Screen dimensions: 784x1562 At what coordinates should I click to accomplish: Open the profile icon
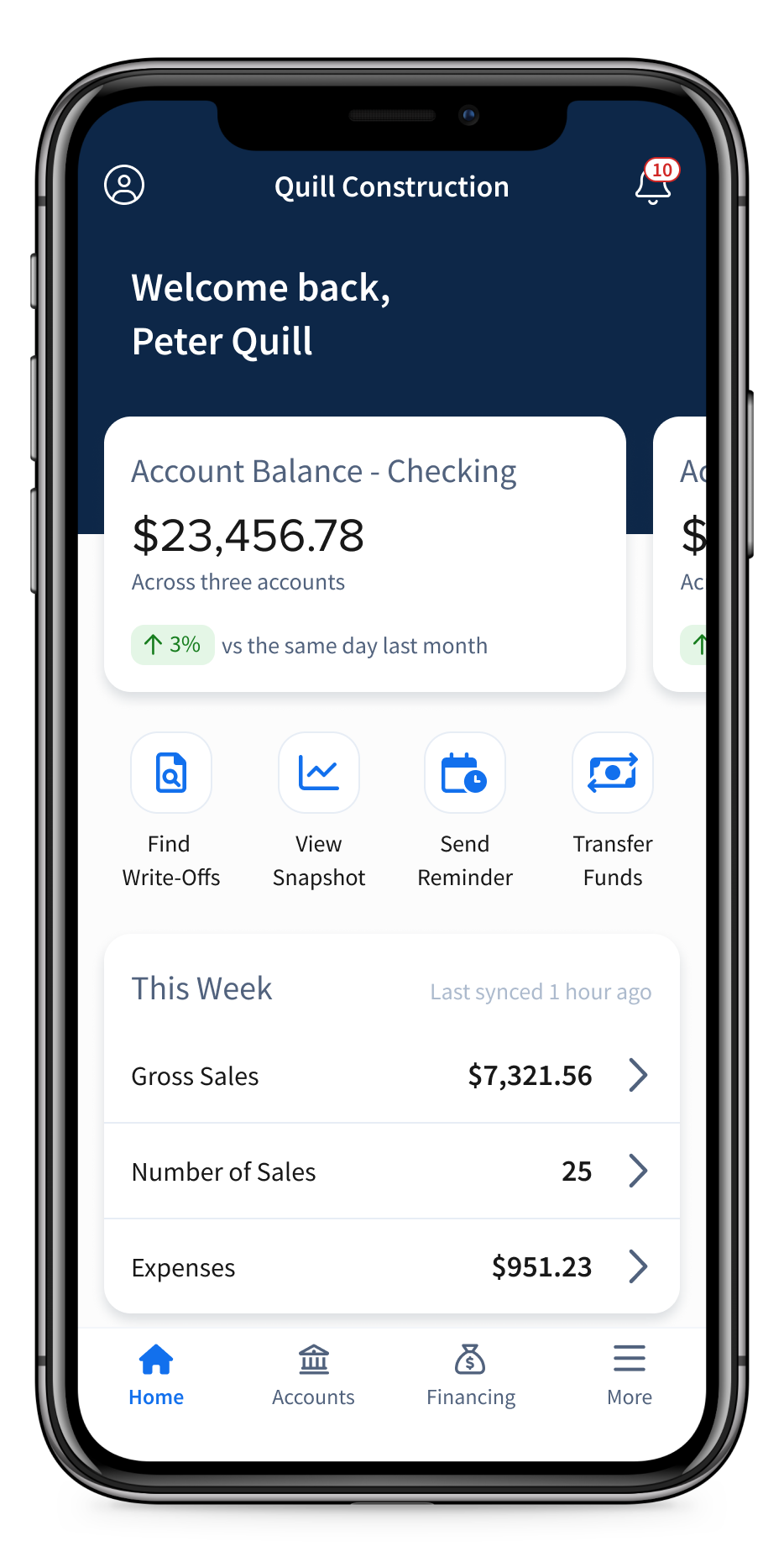point(124,185)
